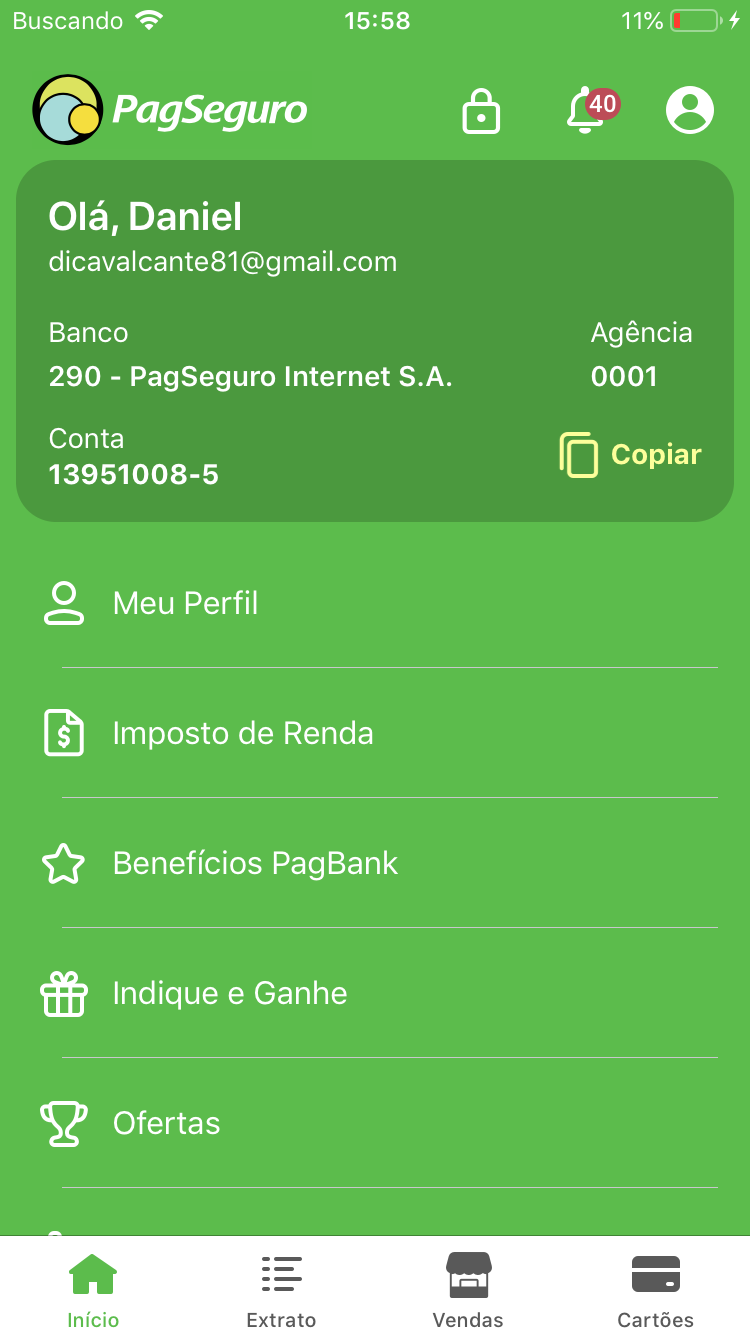The height and width of the screenshot is (1334, 750).
Task: Switch to the Extrato tab
Action: [x=281, y=1290]
